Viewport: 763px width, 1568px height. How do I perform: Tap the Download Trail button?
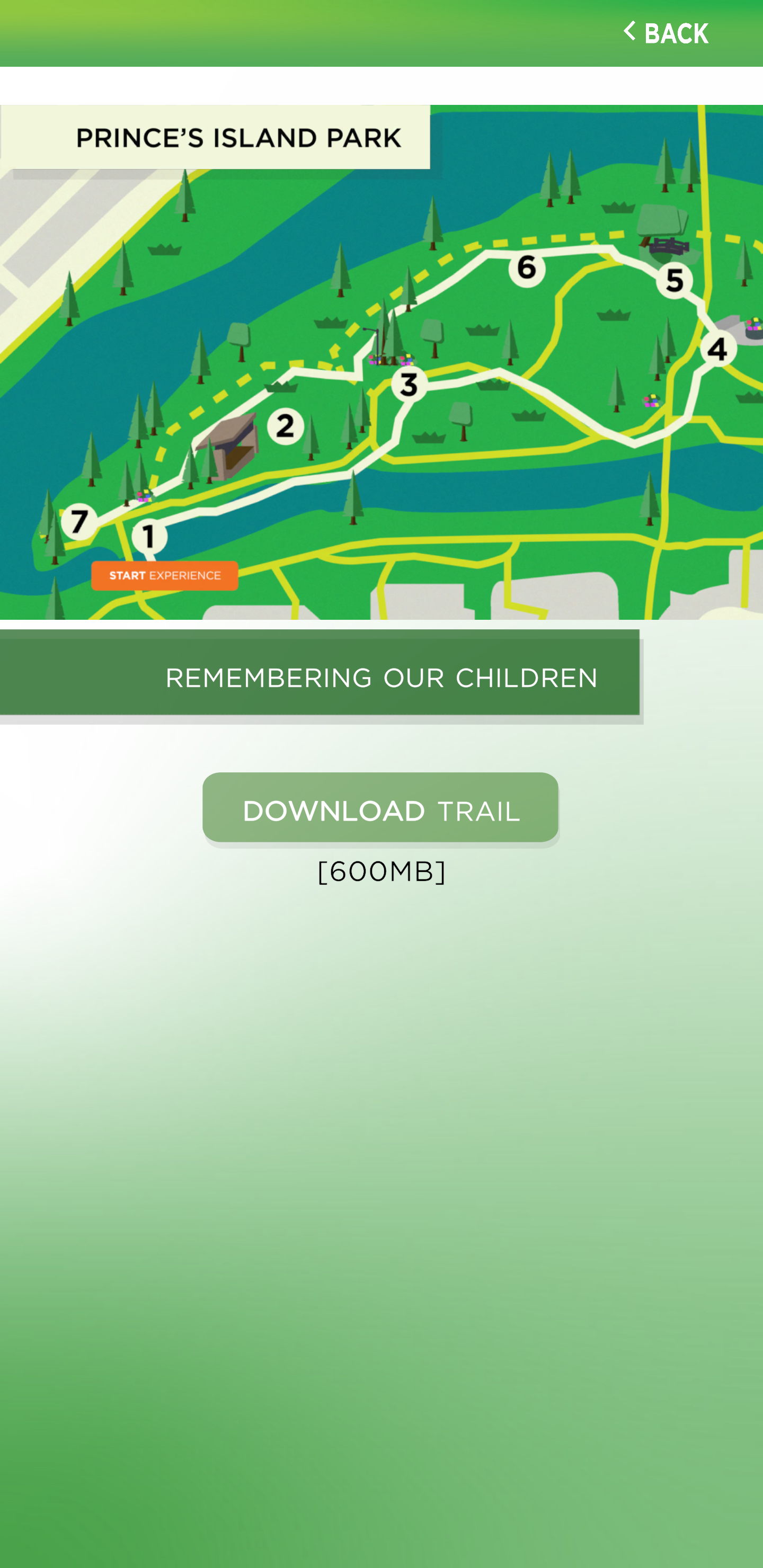380,809
